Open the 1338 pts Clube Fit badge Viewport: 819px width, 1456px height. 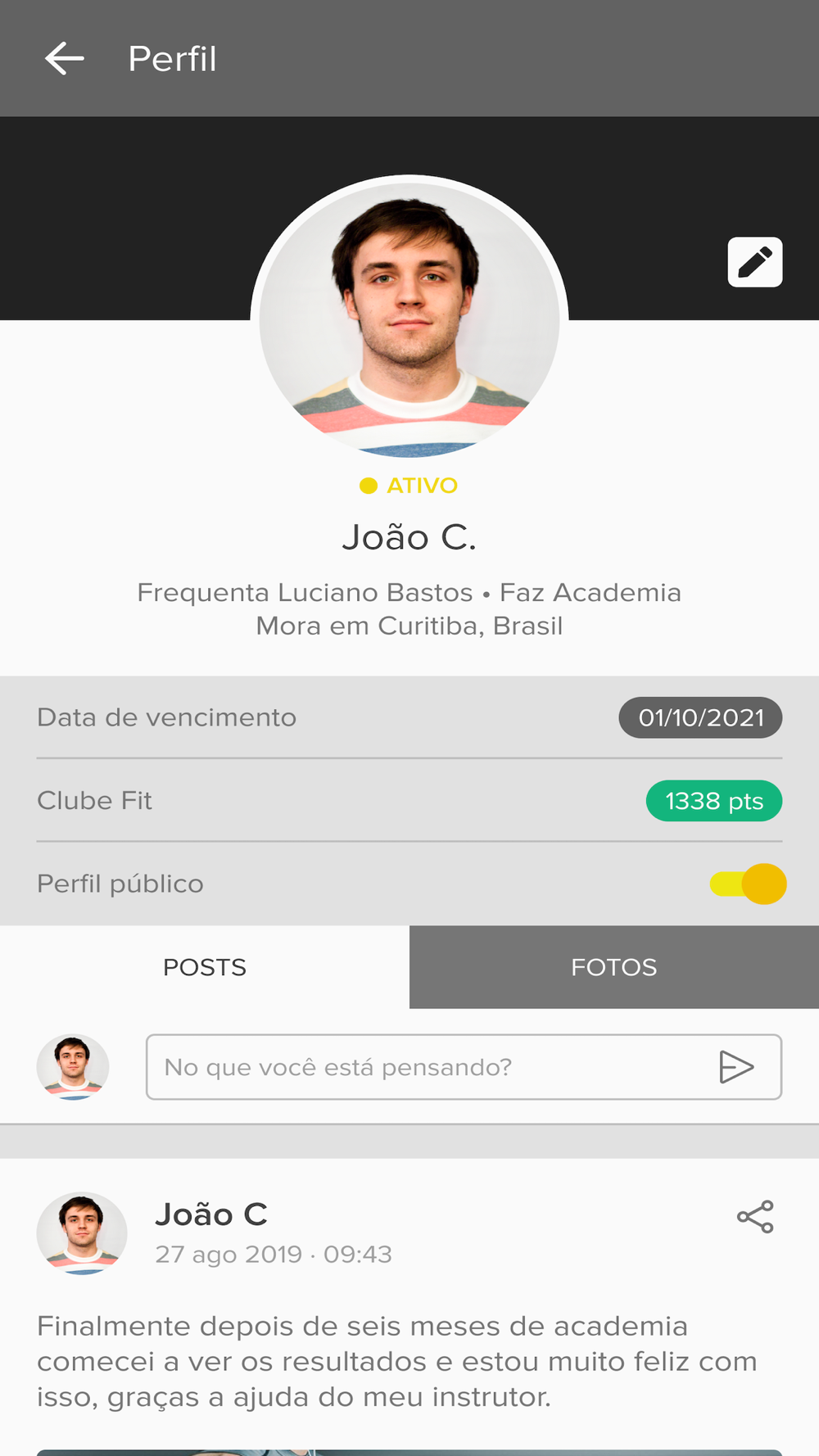point(713,801)
